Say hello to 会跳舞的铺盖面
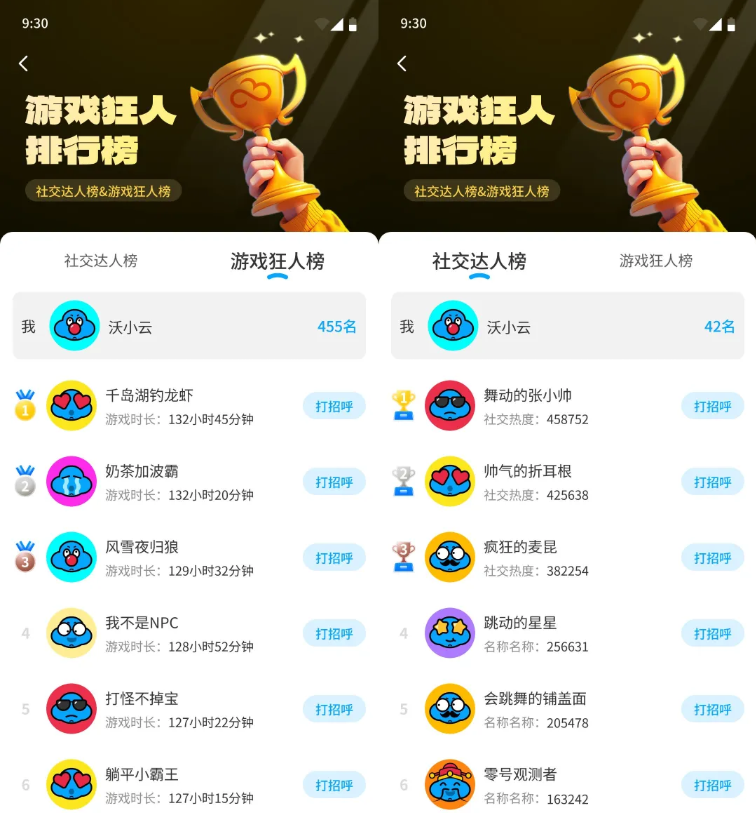Screen dimensions: 756x813 (712, 709)
